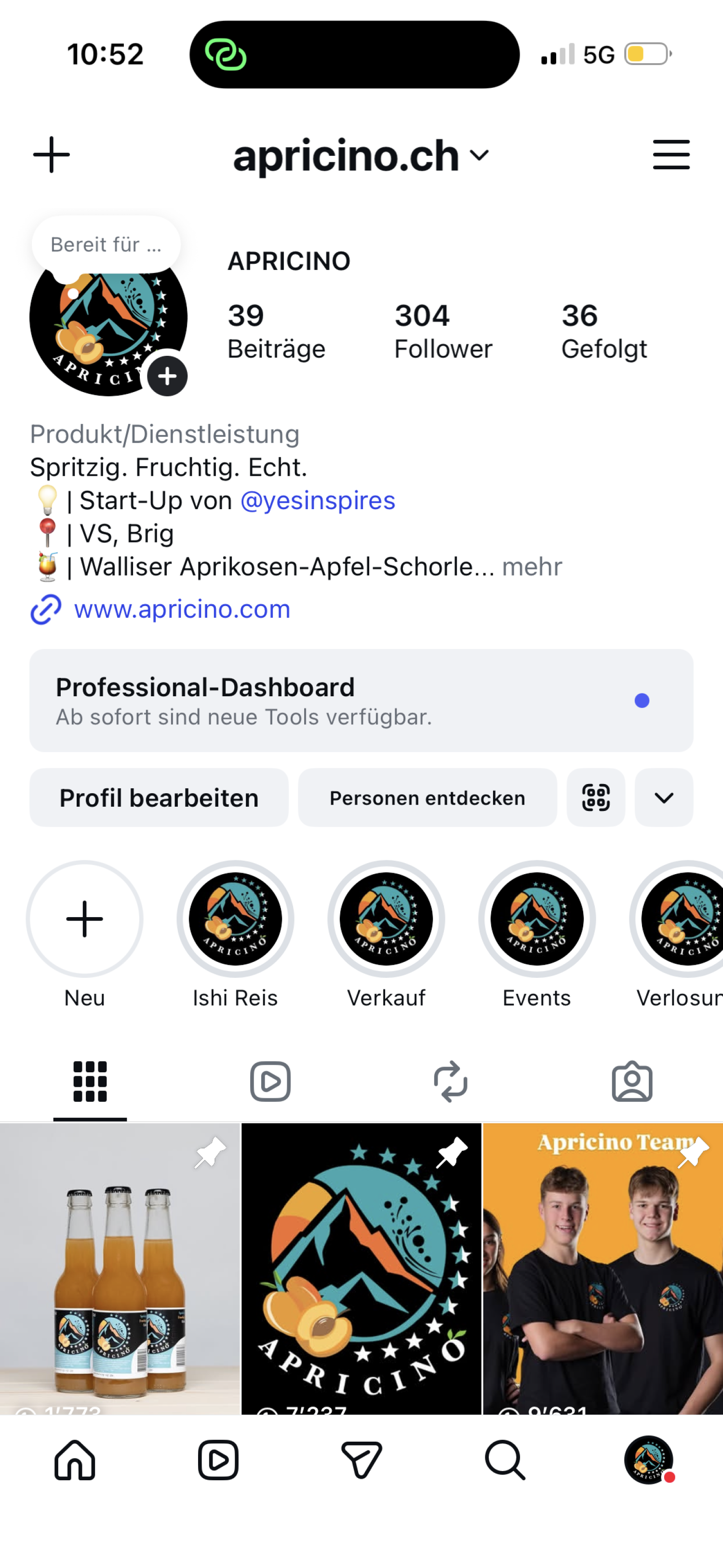Screen dimensions: 723x1568
Task: Open the QR code icon button
Action: [596, 798]
